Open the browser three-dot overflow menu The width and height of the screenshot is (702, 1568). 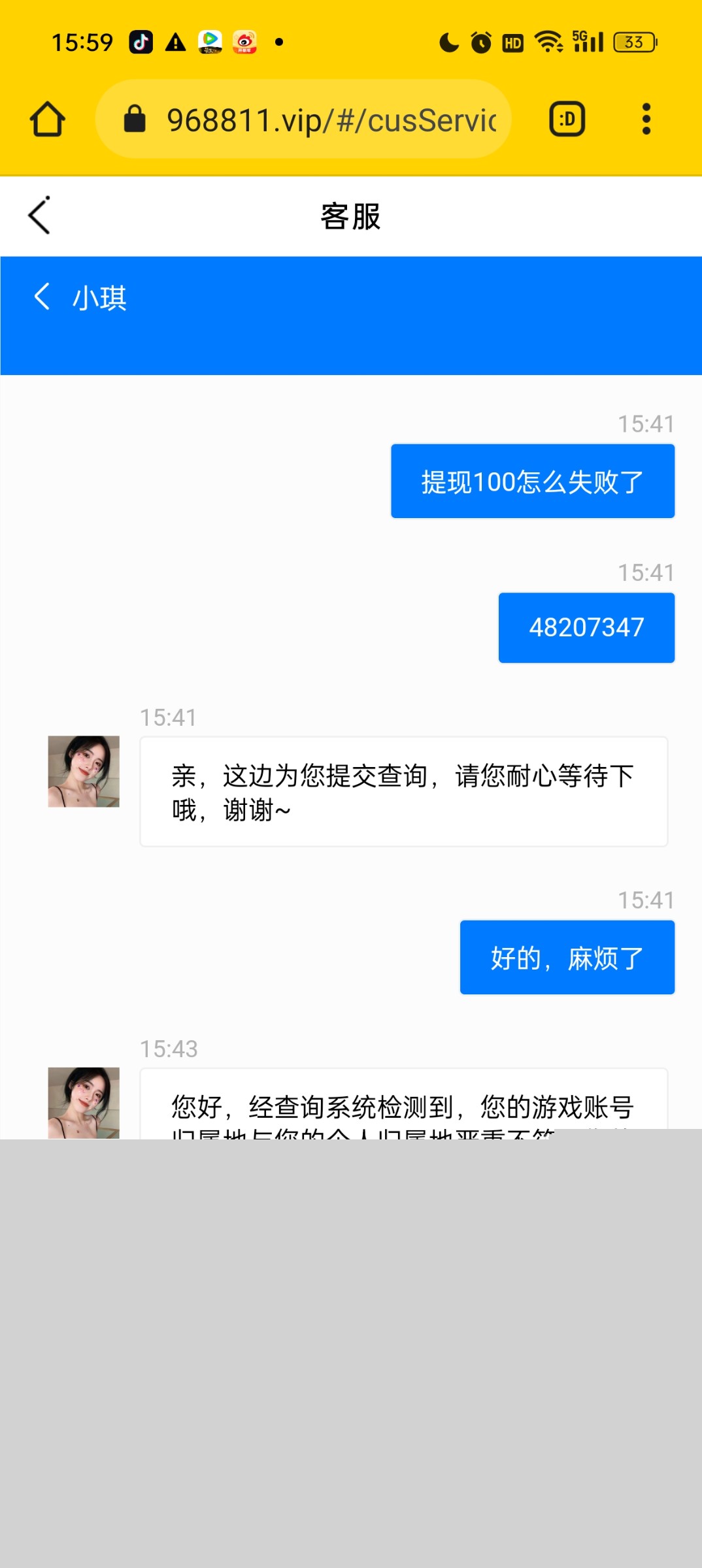point(646,119)
